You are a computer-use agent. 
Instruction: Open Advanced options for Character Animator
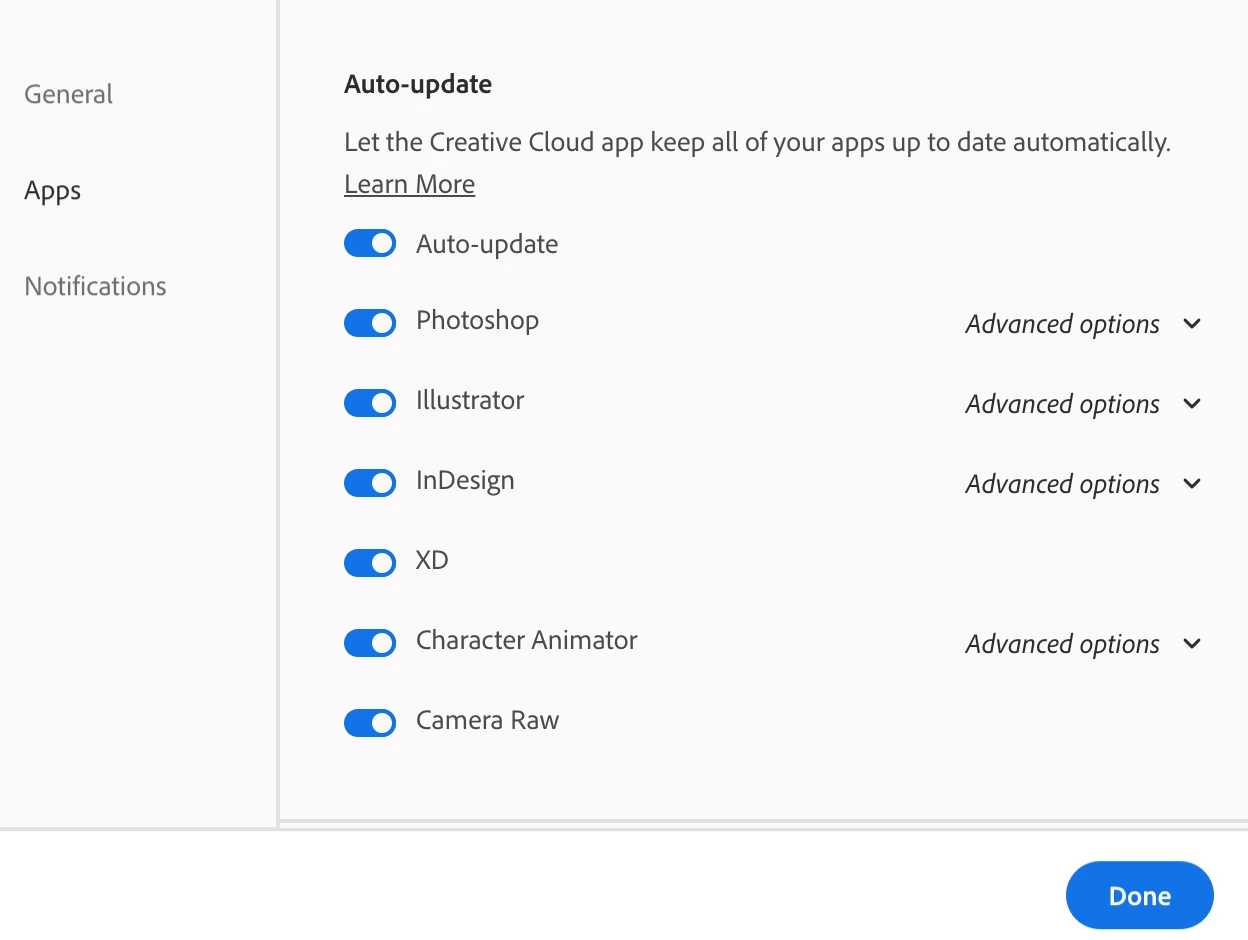pyautogui.click(x=1082, y=644)
